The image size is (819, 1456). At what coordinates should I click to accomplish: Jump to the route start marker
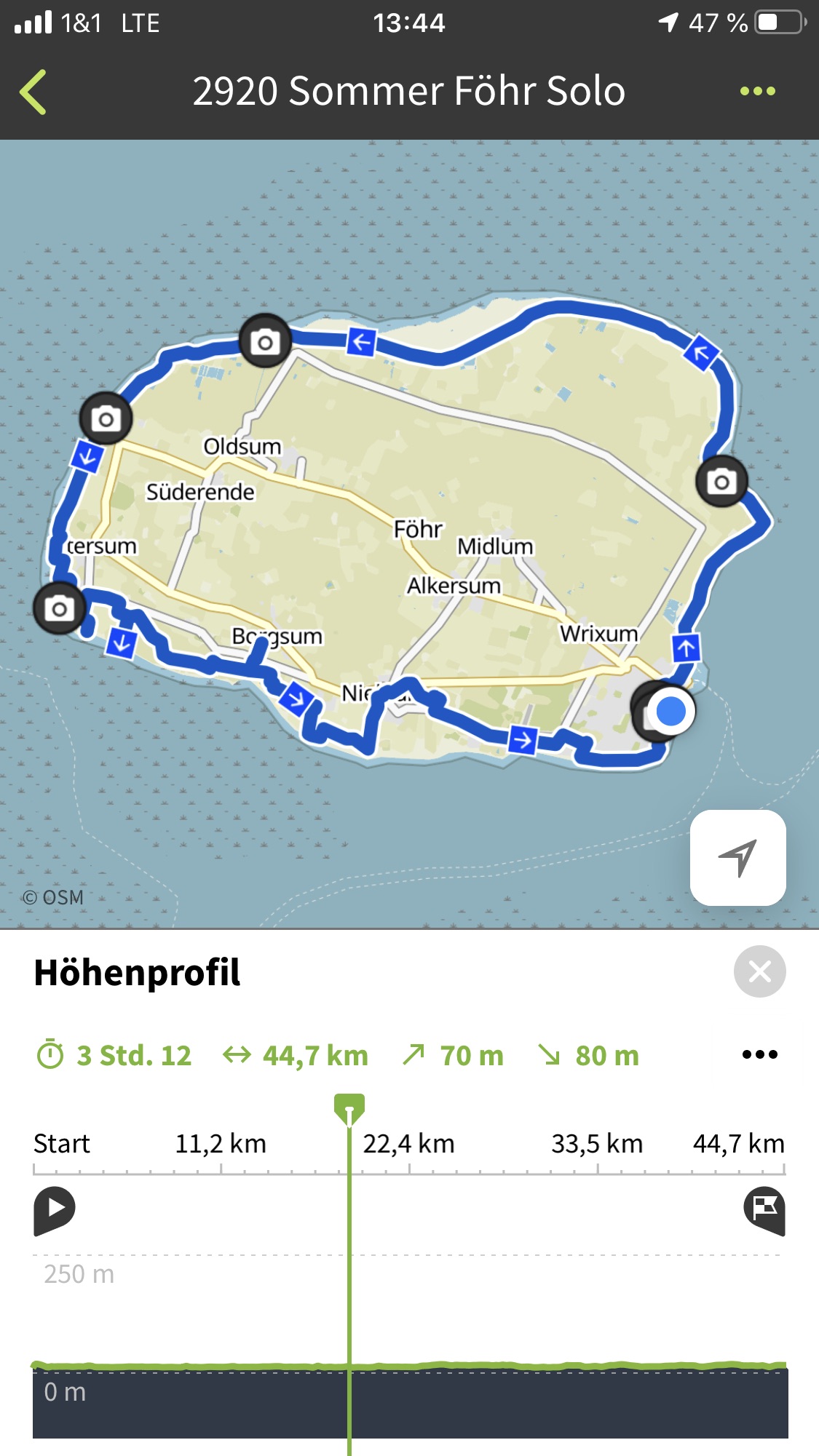tap(54, 1210)
